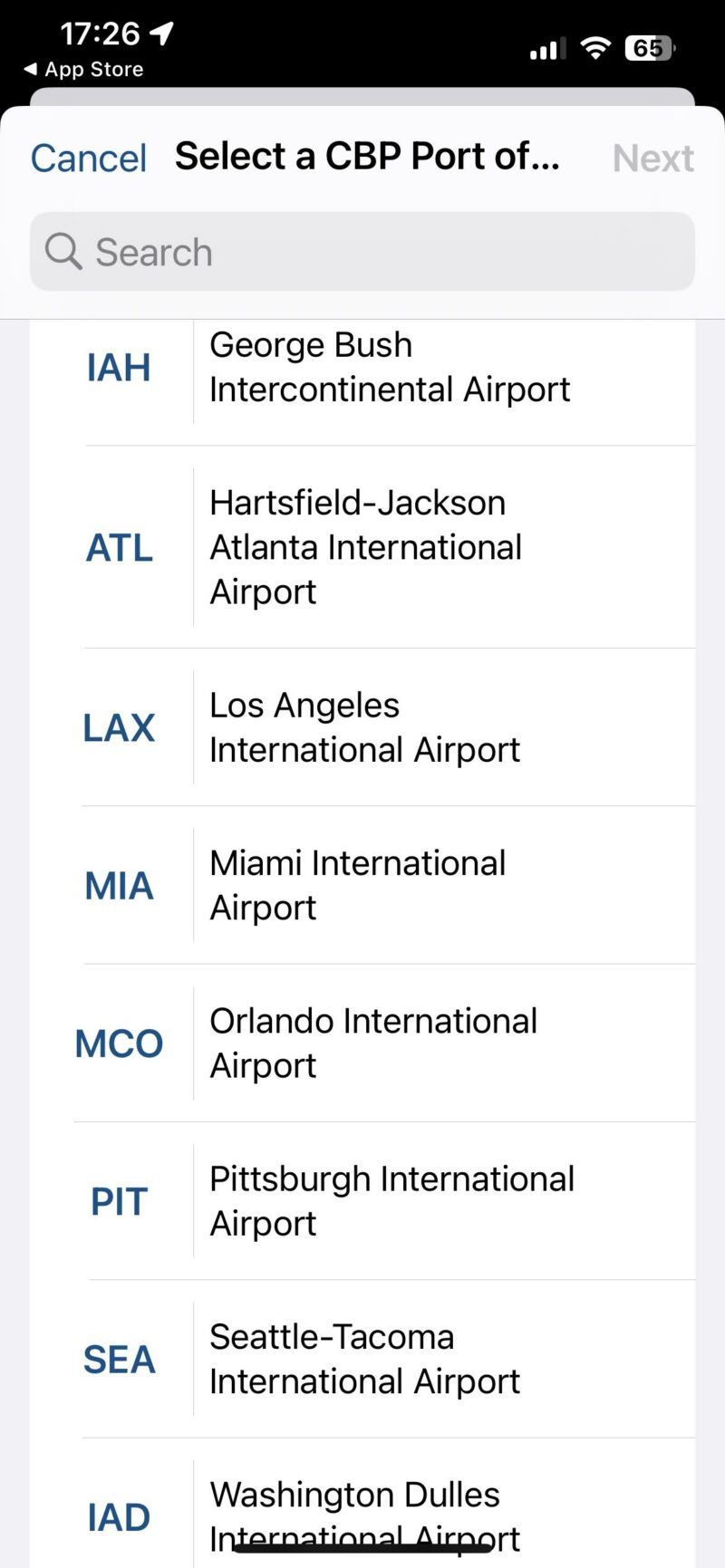Tap the grab handle above the sheet
The image size is (725, 1568).
(x=362, y=94)
